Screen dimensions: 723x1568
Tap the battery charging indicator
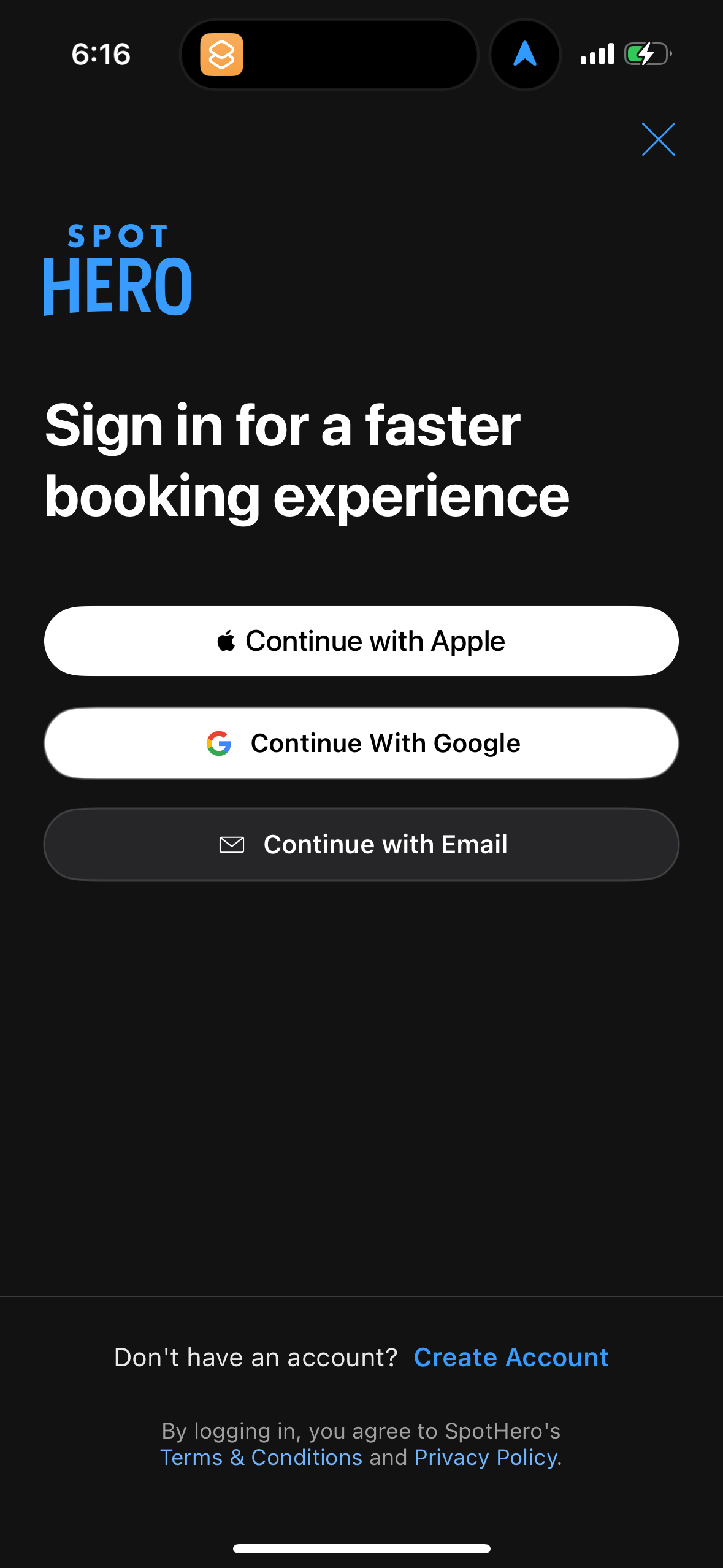645,55
